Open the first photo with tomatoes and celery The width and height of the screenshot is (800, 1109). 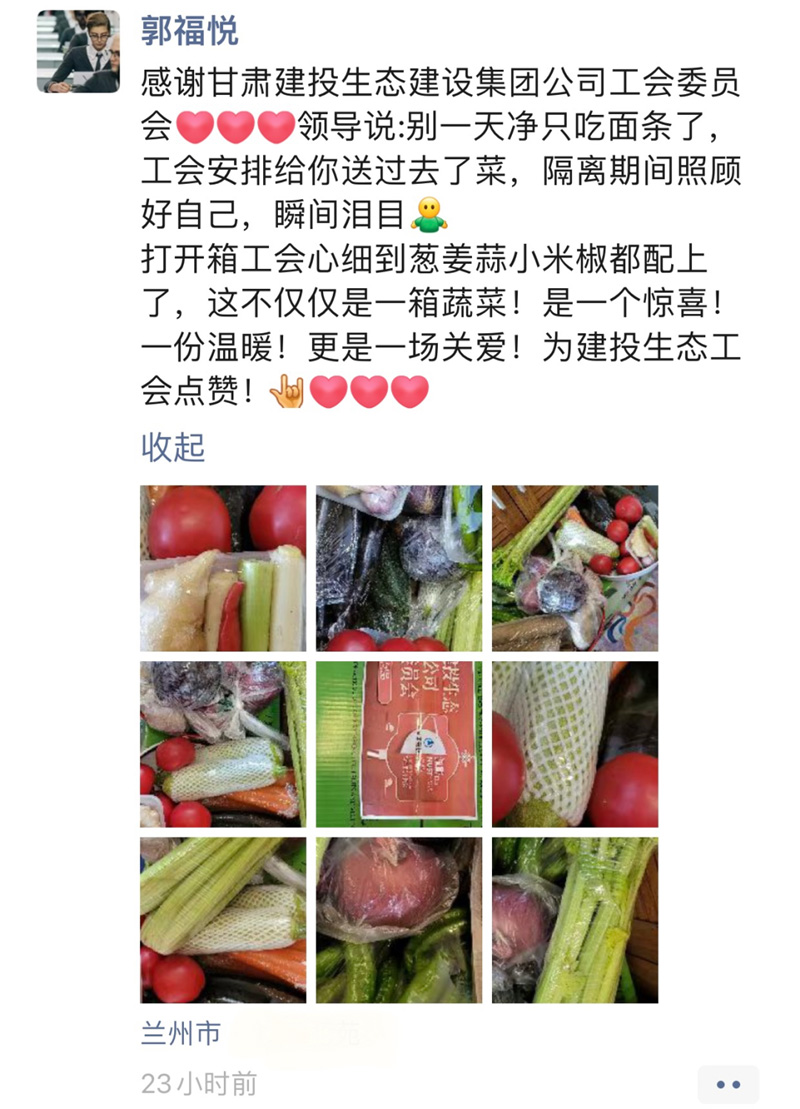223,568
